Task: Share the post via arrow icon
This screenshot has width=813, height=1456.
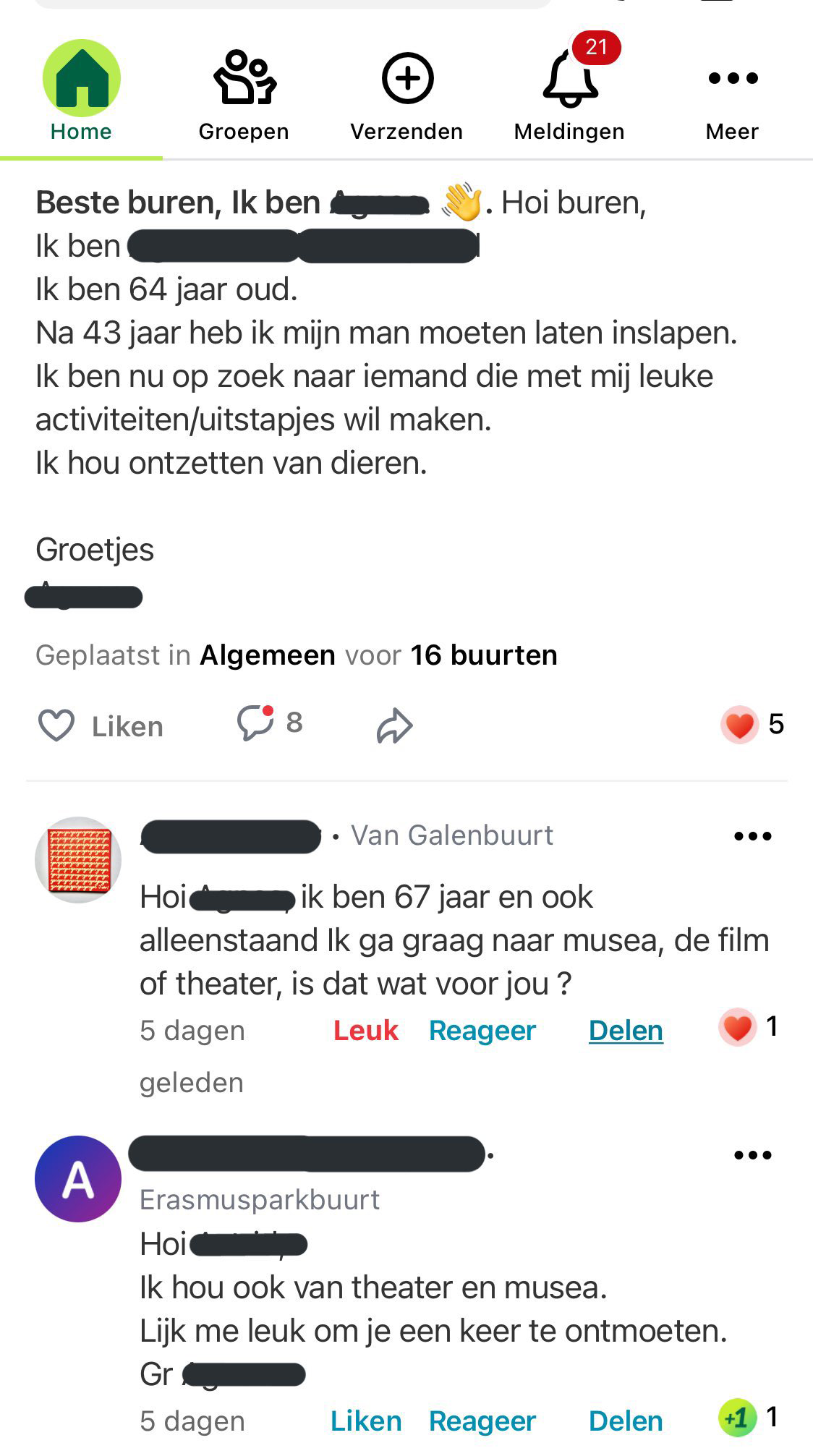Action: [x=394, y=726]
